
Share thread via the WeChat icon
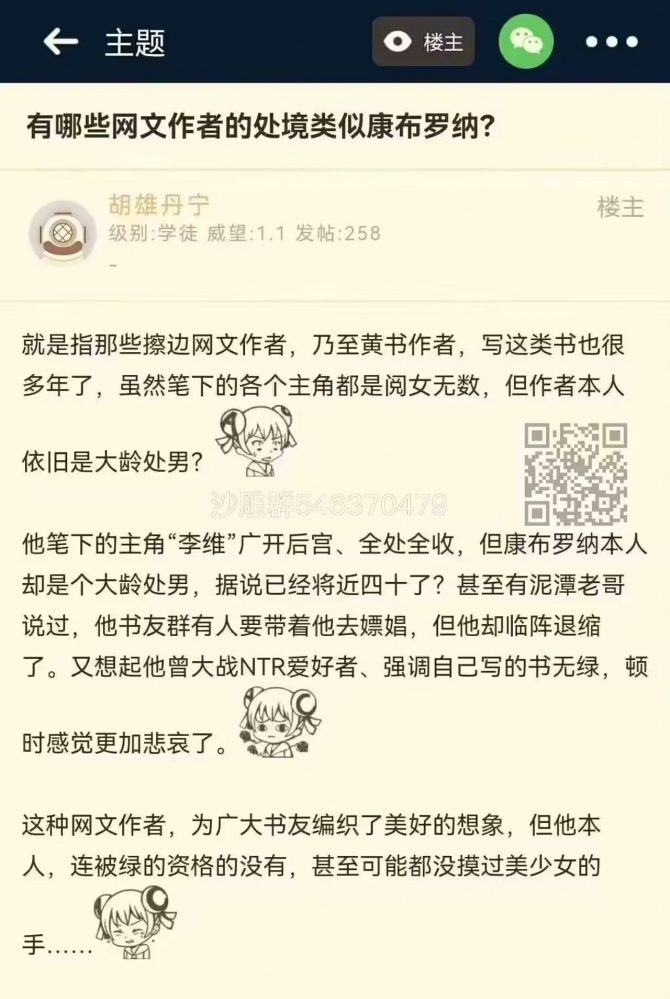526,41
